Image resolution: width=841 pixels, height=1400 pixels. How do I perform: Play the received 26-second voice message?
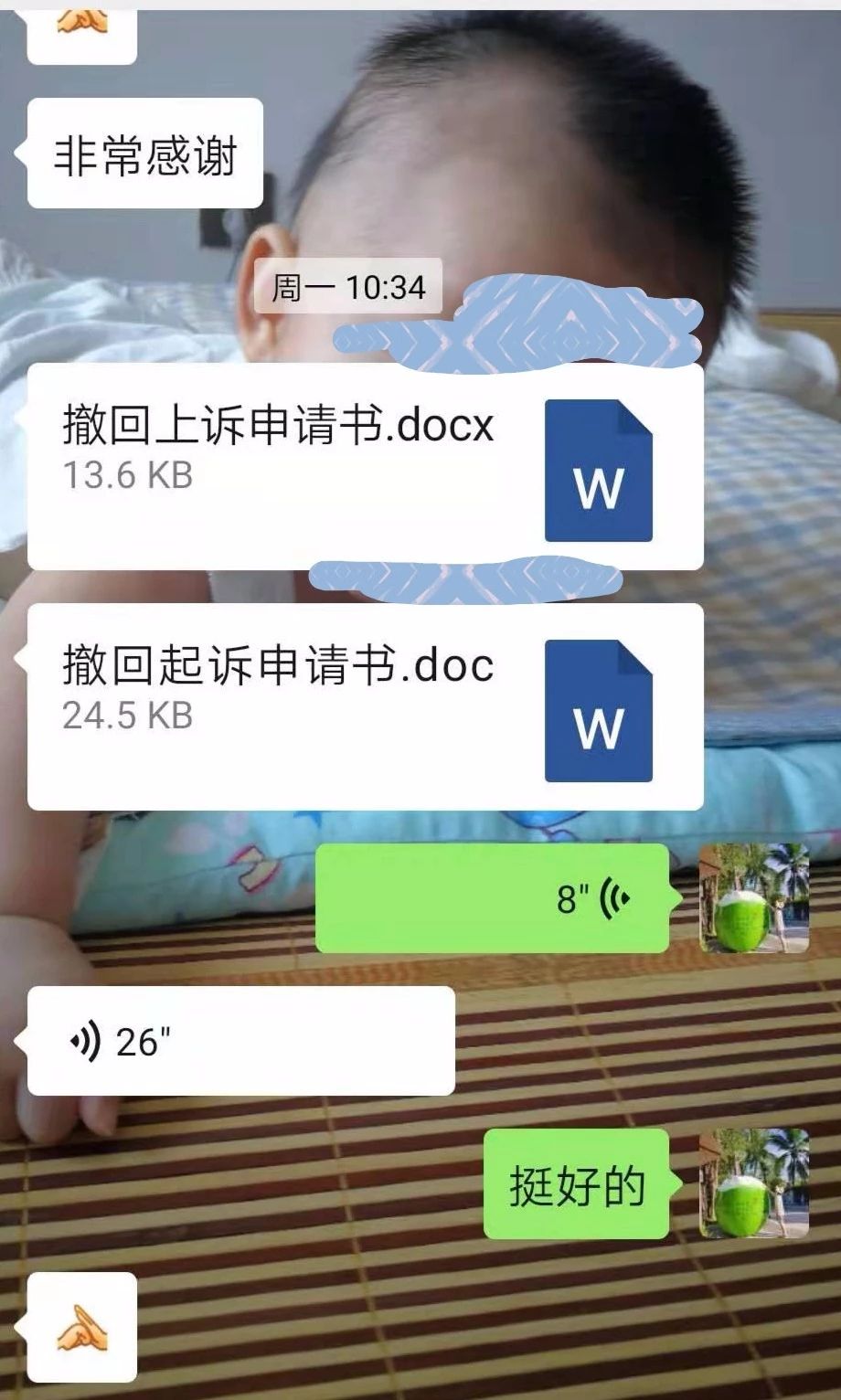click(x=241, y=1041)
